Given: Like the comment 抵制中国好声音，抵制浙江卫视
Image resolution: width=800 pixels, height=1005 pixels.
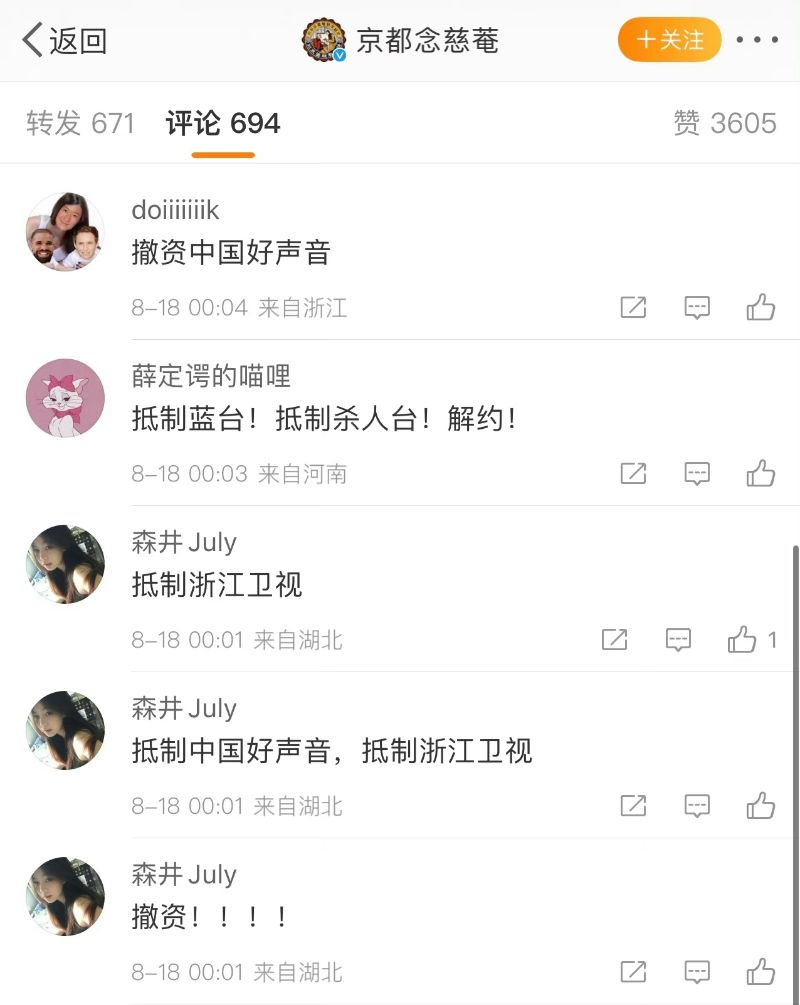Looking at the screenshot, I should [x=761, y=805].
